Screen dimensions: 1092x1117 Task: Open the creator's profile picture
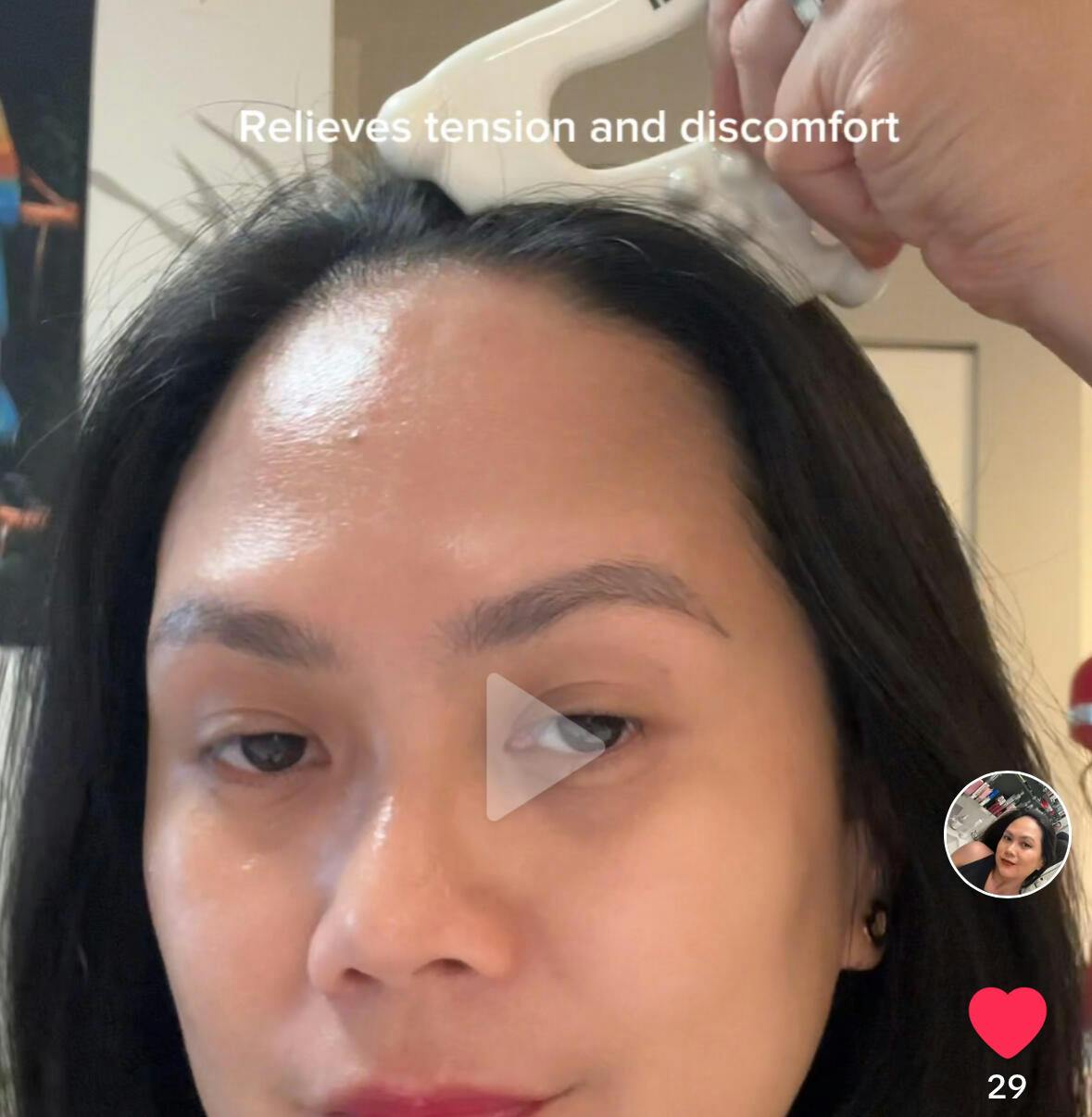[x=1007, y=834]
